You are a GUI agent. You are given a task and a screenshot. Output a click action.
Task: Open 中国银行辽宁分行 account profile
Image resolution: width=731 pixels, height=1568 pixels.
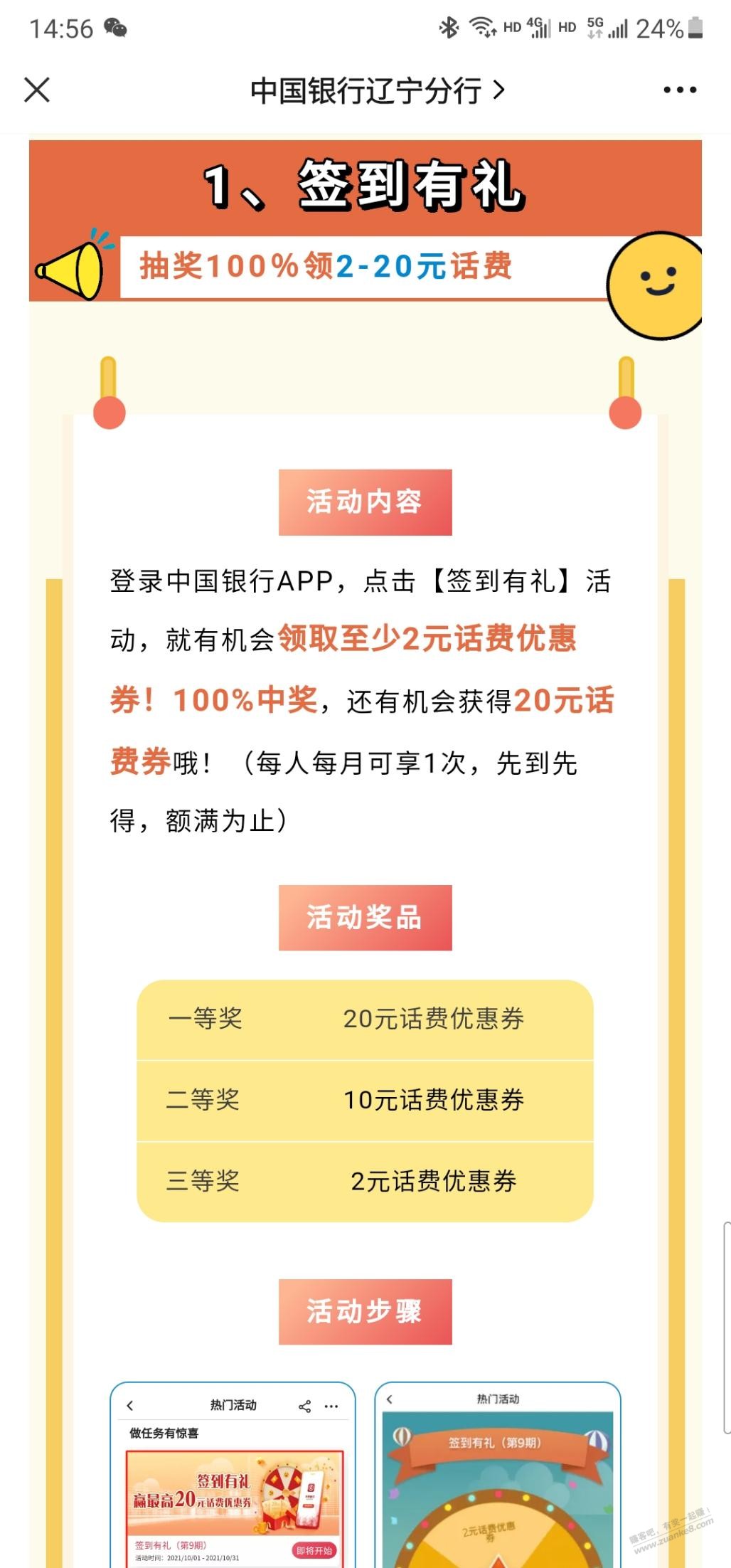coord(377,90)
